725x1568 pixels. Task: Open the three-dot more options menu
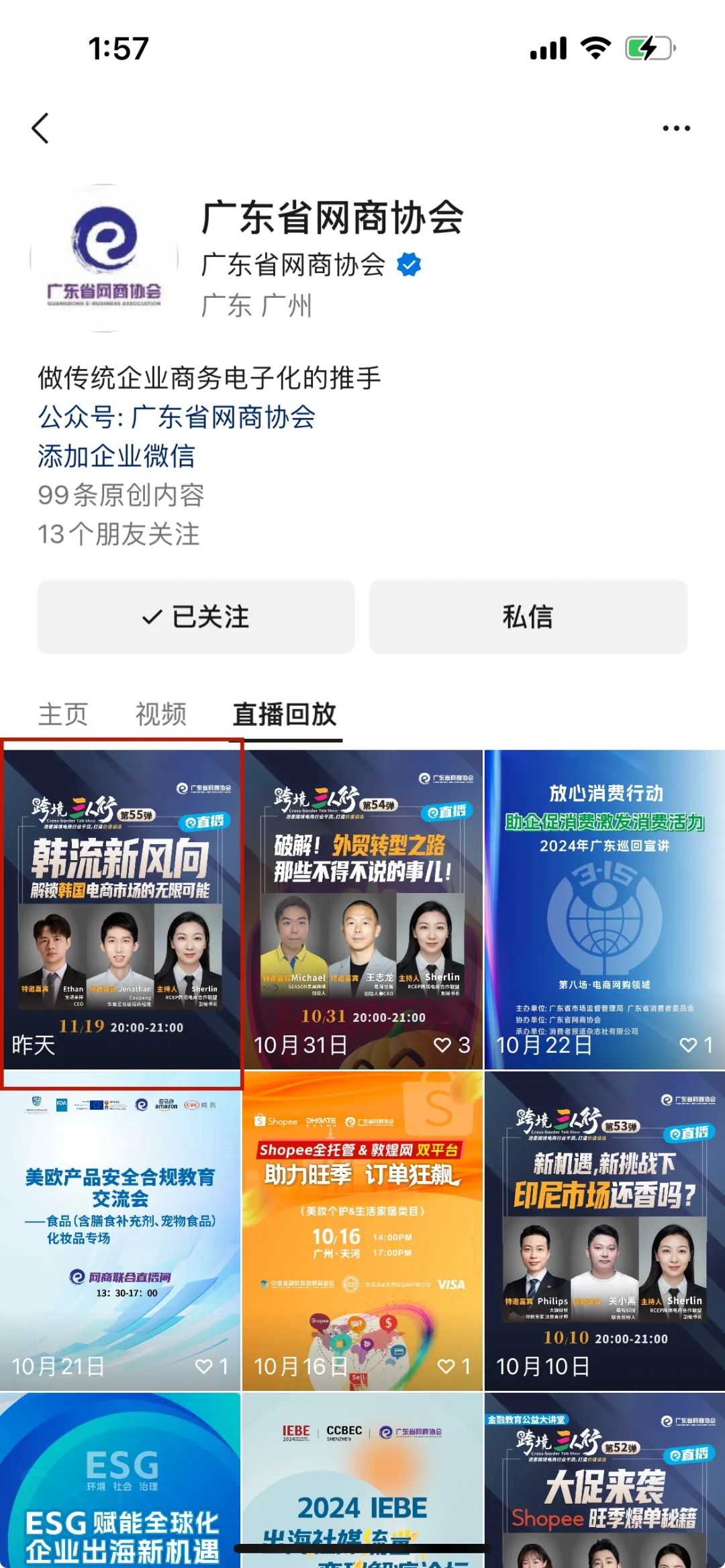pyautogui.click(x=676, y=128)
